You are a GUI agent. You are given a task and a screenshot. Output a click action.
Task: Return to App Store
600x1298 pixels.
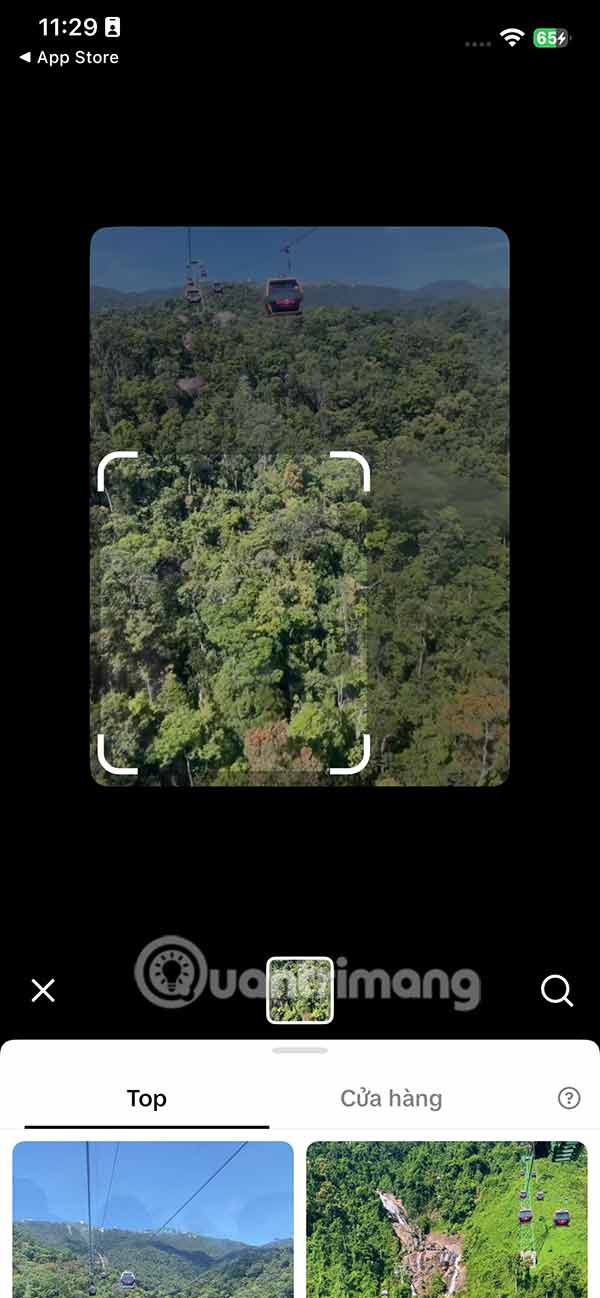69,58
